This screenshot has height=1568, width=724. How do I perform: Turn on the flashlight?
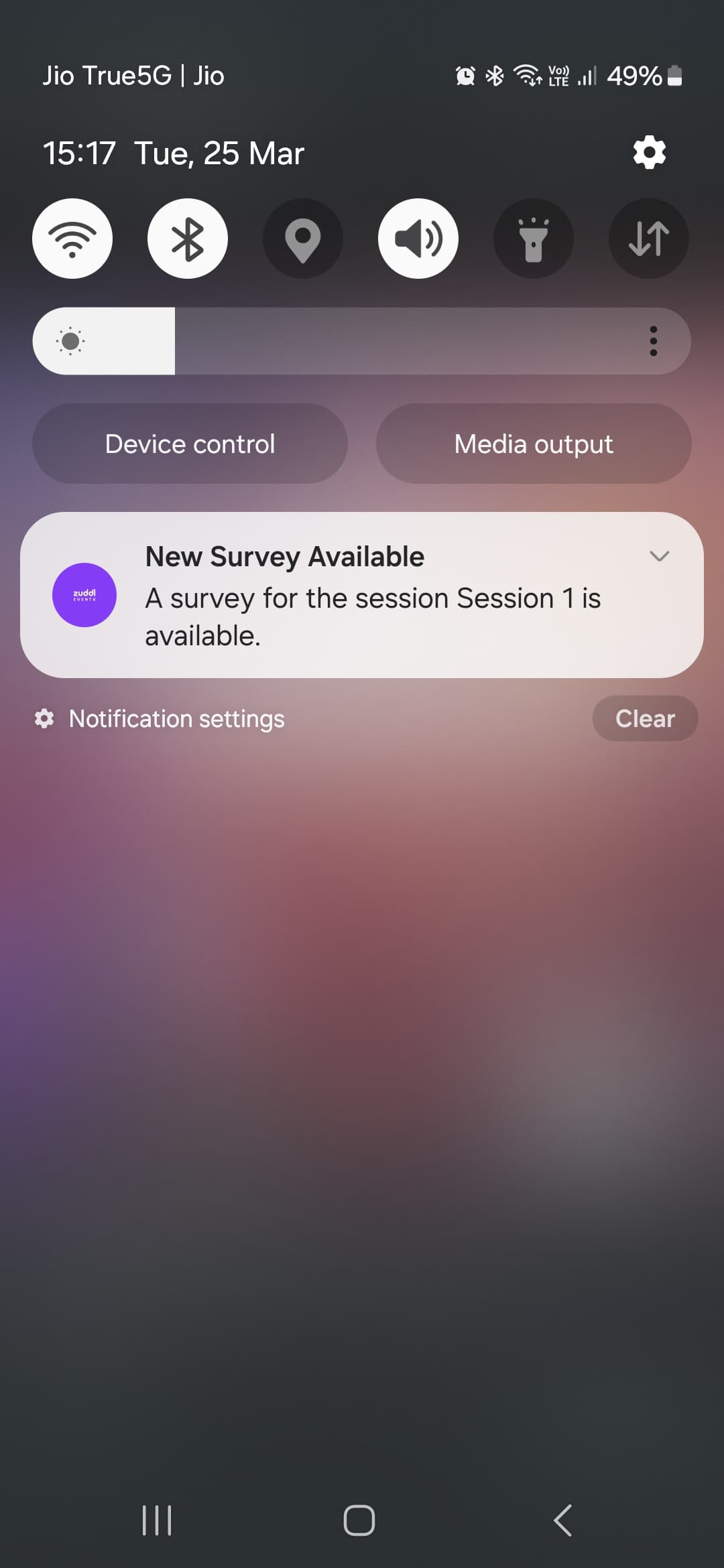coord(534,239)
